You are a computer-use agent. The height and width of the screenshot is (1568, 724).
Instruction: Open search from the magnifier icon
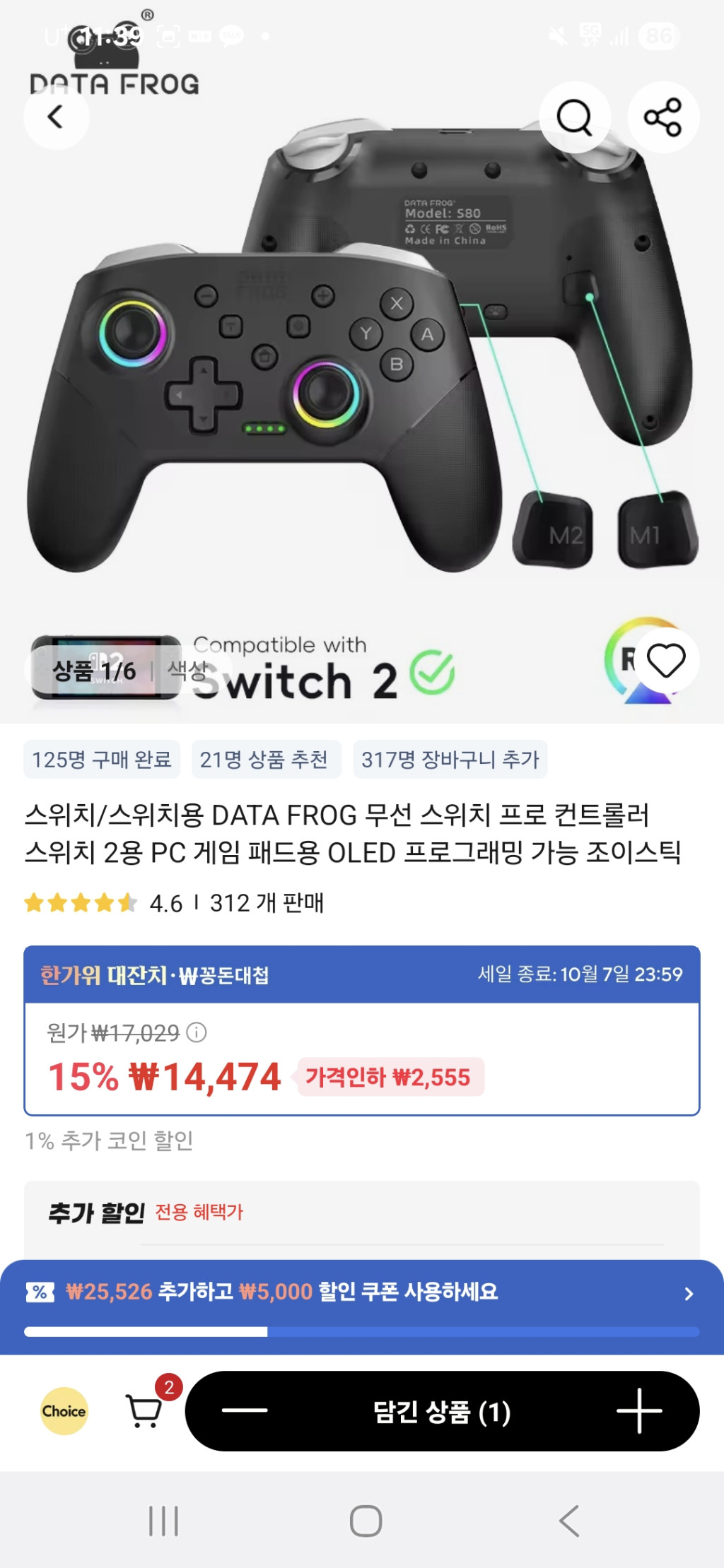[574, 117]
